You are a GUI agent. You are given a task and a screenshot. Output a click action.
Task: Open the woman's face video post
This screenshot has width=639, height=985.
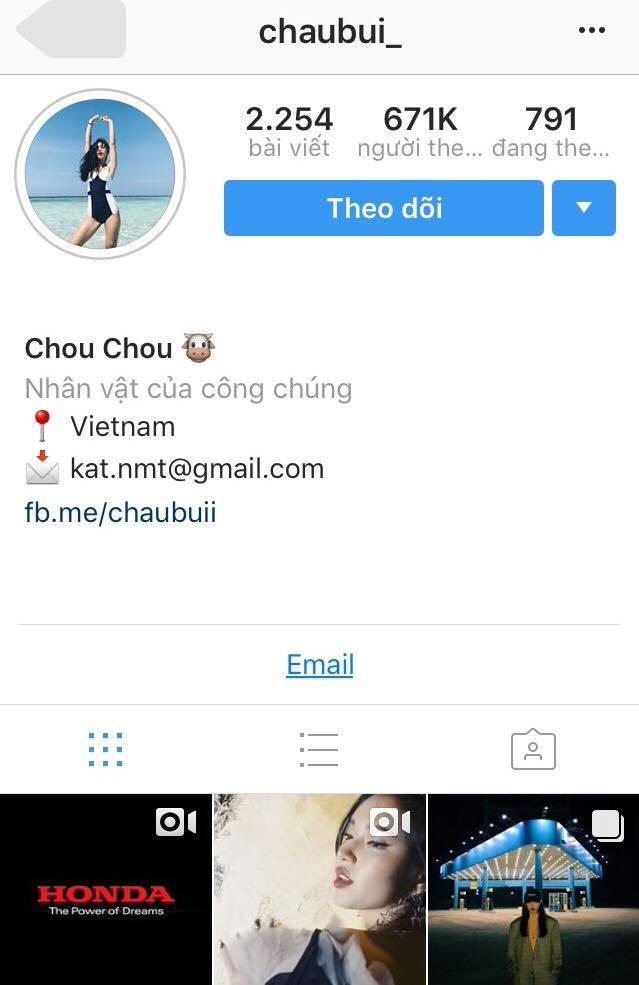pos(319,890)
